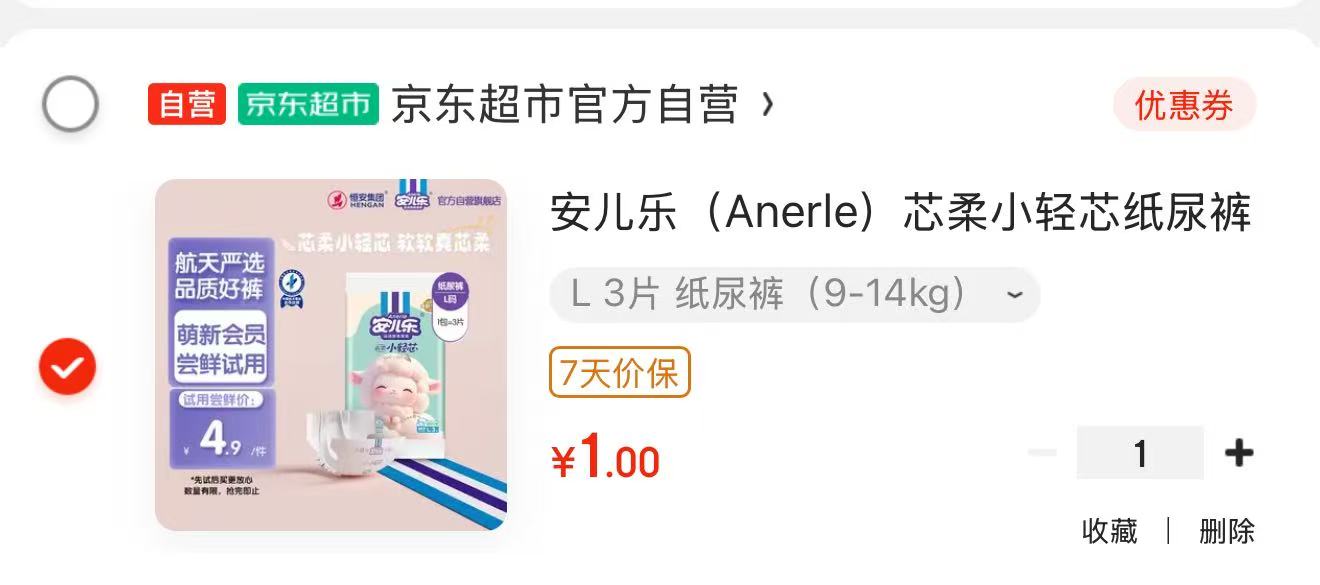
Task: Edit the quantity field showing 1
Action: [1140, 453]
